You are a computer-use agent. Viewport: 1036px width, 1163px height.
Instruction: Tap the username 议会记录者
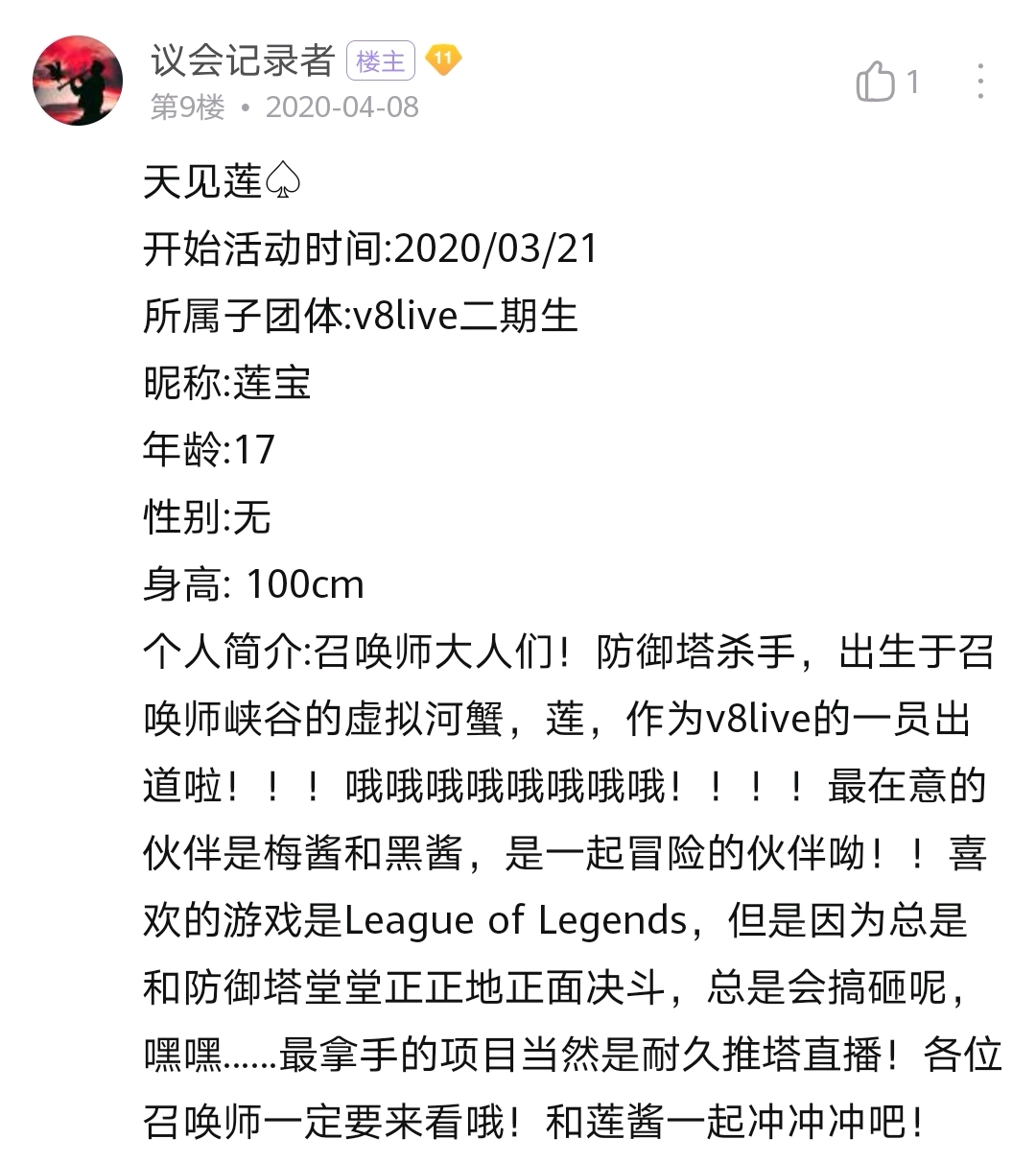(x=242, y=60)
